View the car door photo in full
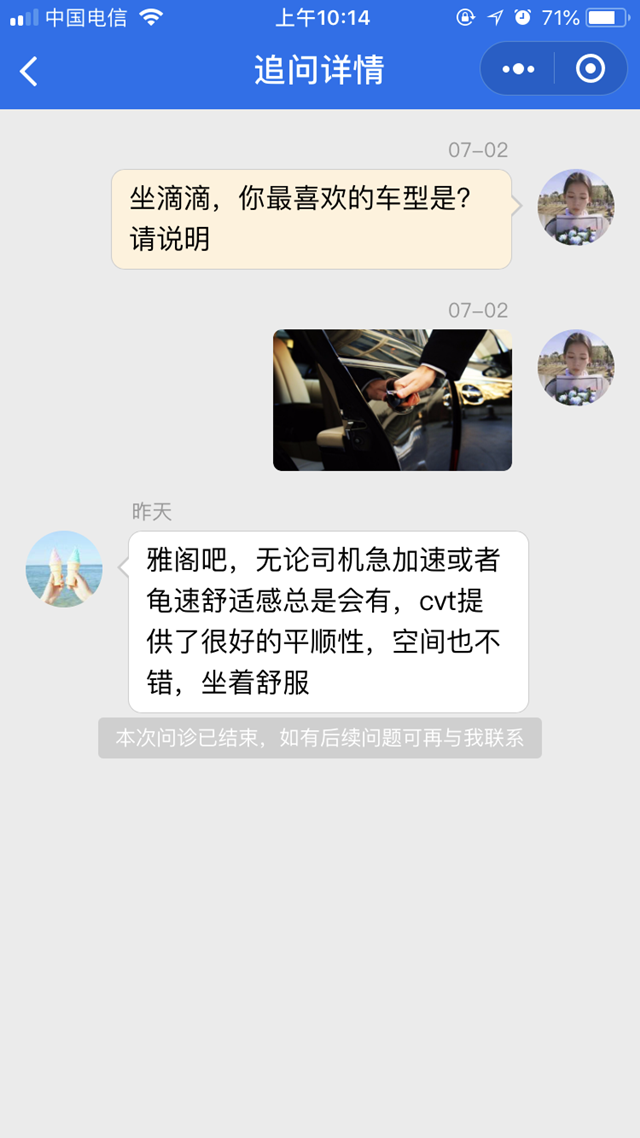640x1138 pixels. point(392,400)
